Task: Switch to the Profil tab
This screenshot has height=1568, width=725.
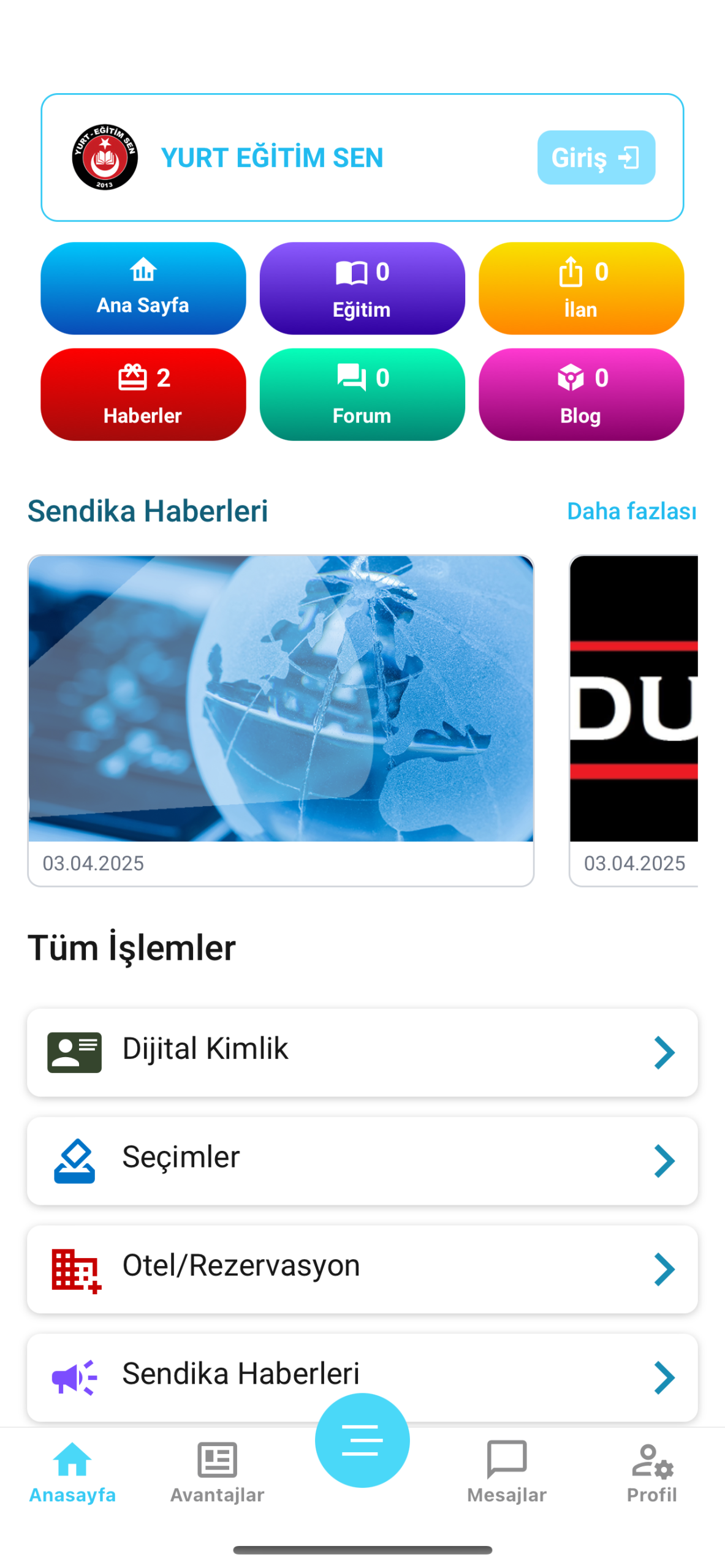Action: (x=651, y=1471)
